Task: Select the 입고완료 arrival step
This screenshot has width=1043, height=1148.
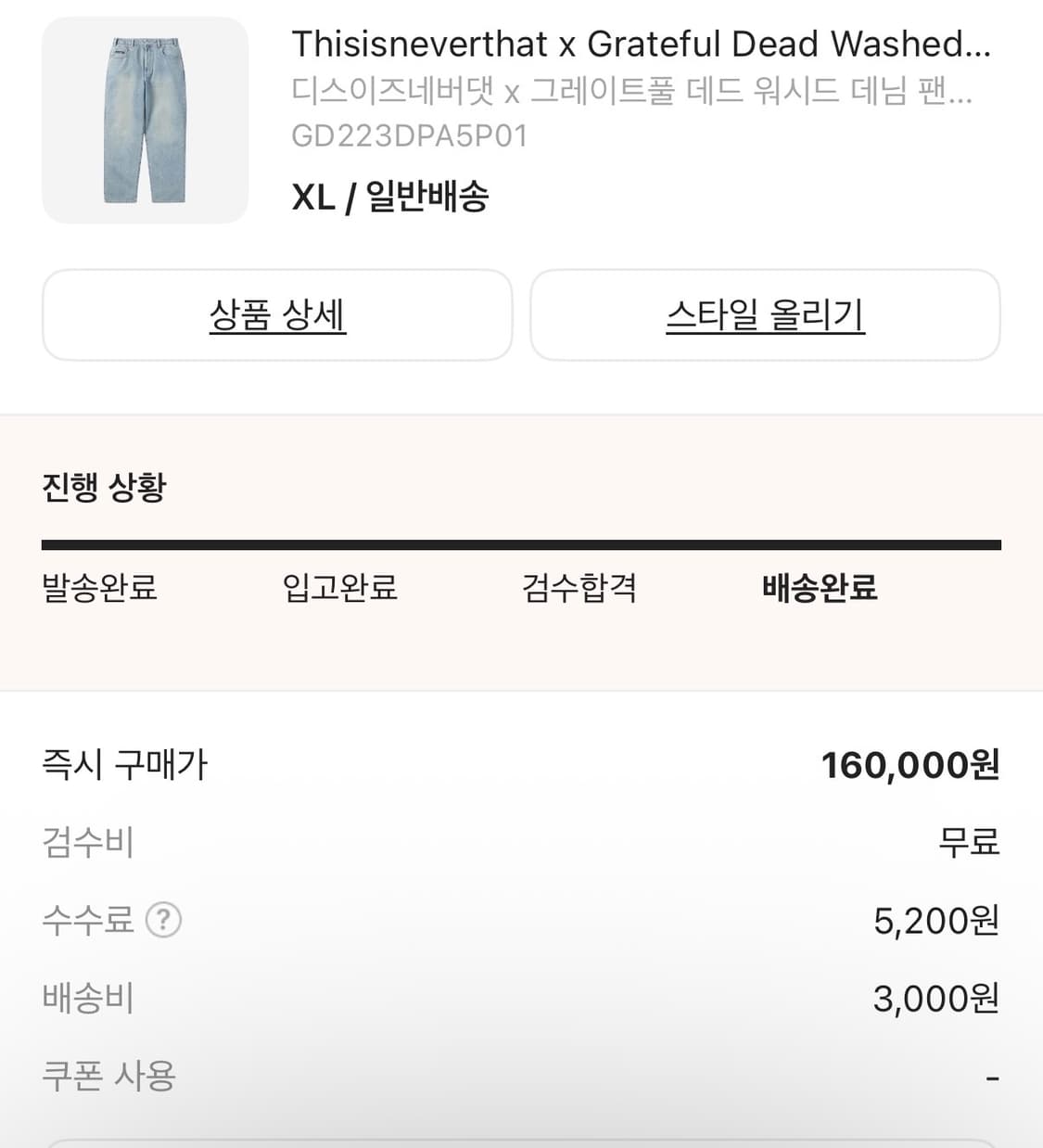Action: tap(339, 588)
